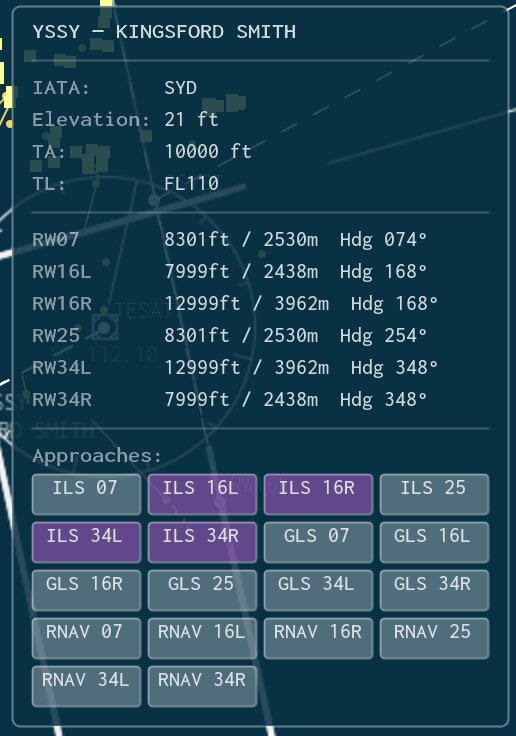
Task: Choose ILS 16L approach button
Action: tap(202, 494)
